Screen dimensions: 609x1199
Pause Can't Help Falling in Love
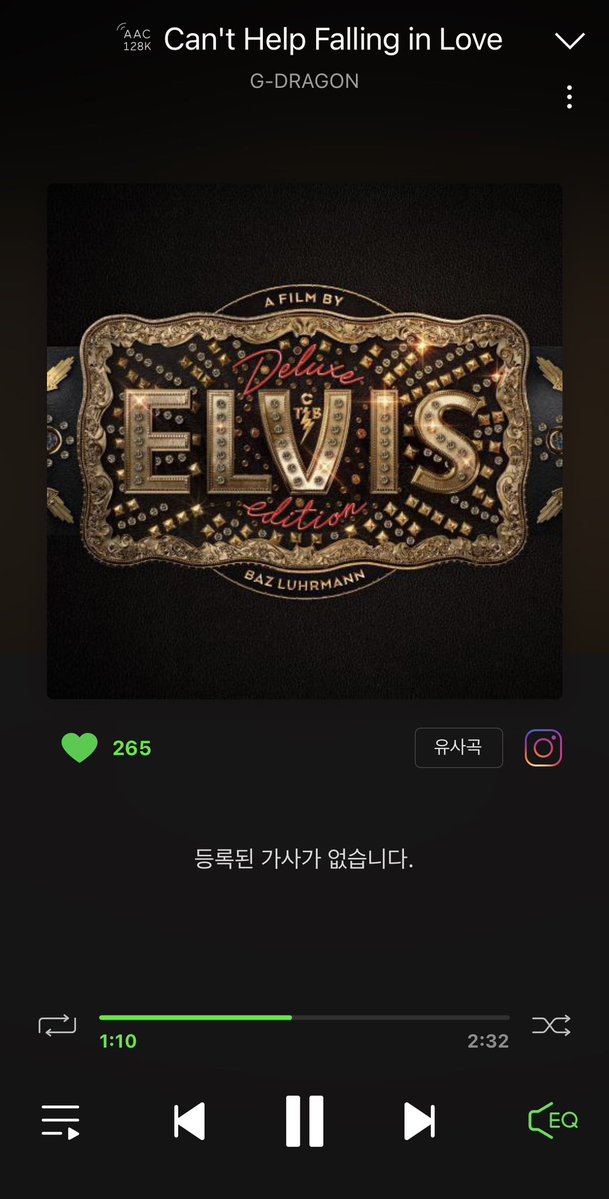(x=304, y=1121)
